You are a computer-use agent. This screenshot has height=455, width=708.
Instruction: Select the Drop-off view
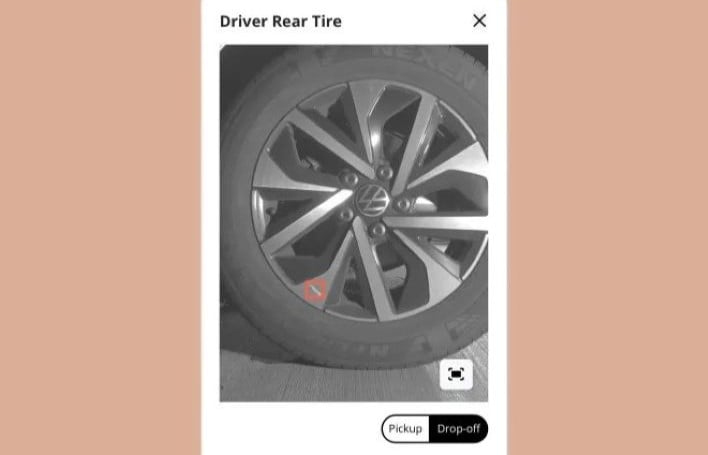point(458,429)
